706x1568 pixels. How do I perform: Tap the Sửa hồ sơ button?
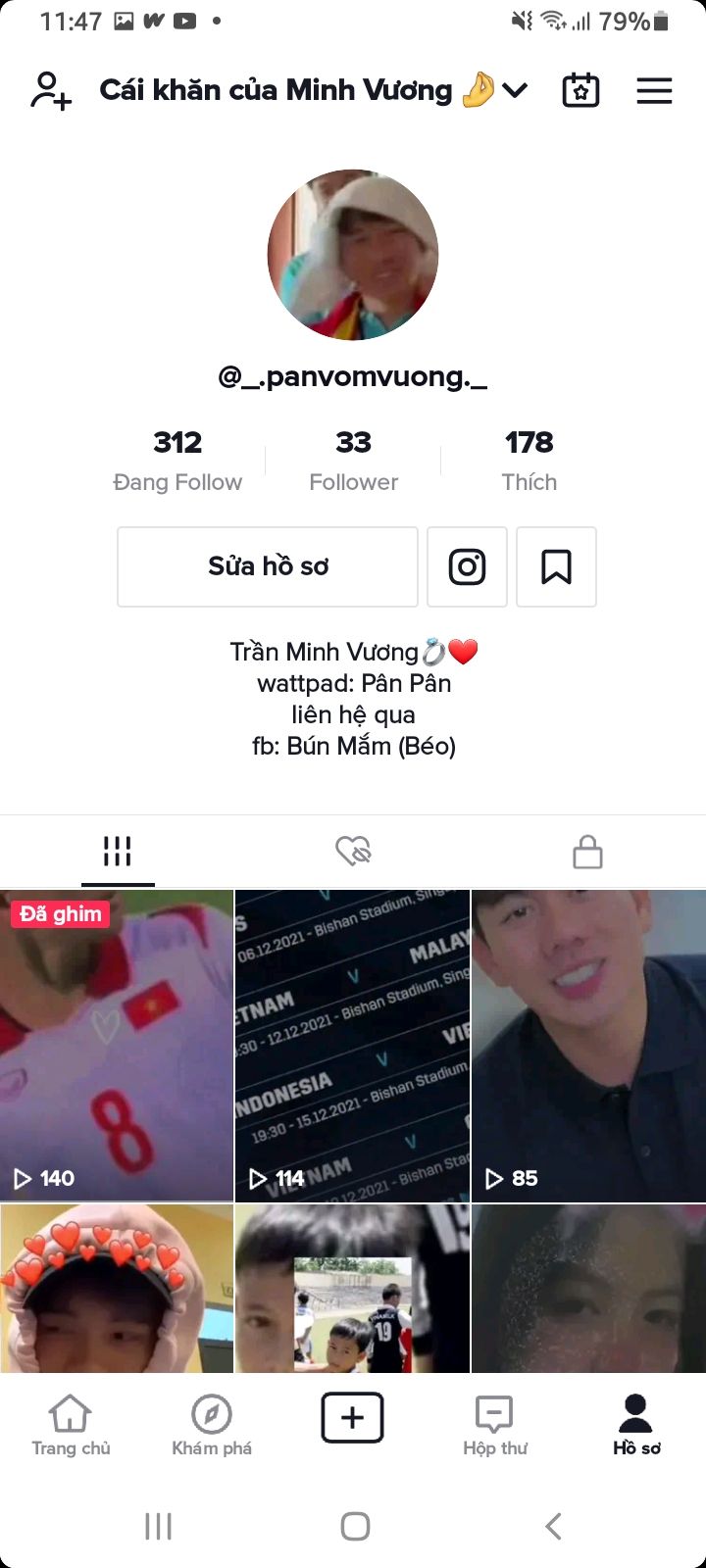click(x=268, y=566)
